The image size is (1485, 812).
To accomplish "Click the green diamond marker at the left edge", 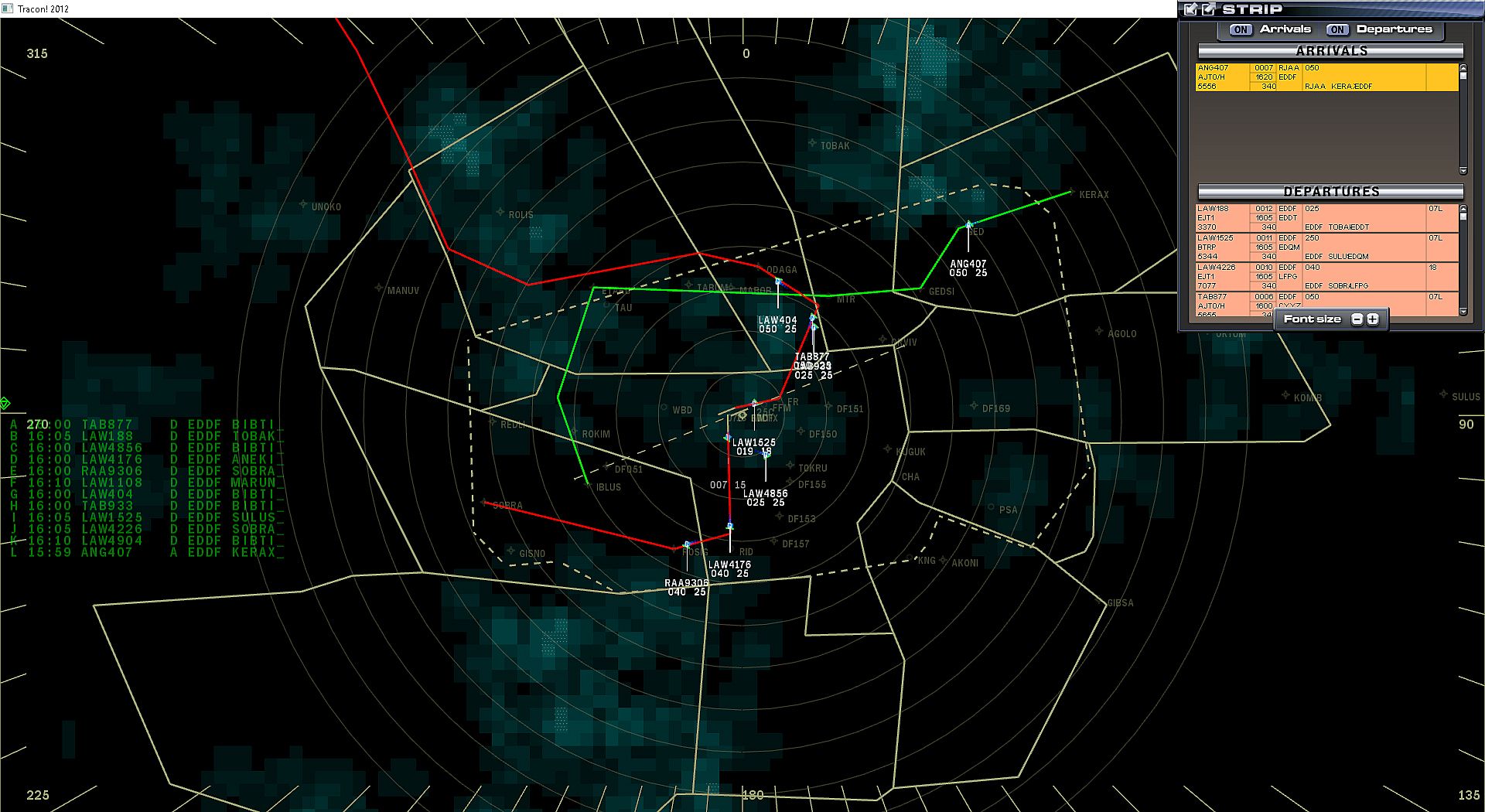I will (5, 403).
